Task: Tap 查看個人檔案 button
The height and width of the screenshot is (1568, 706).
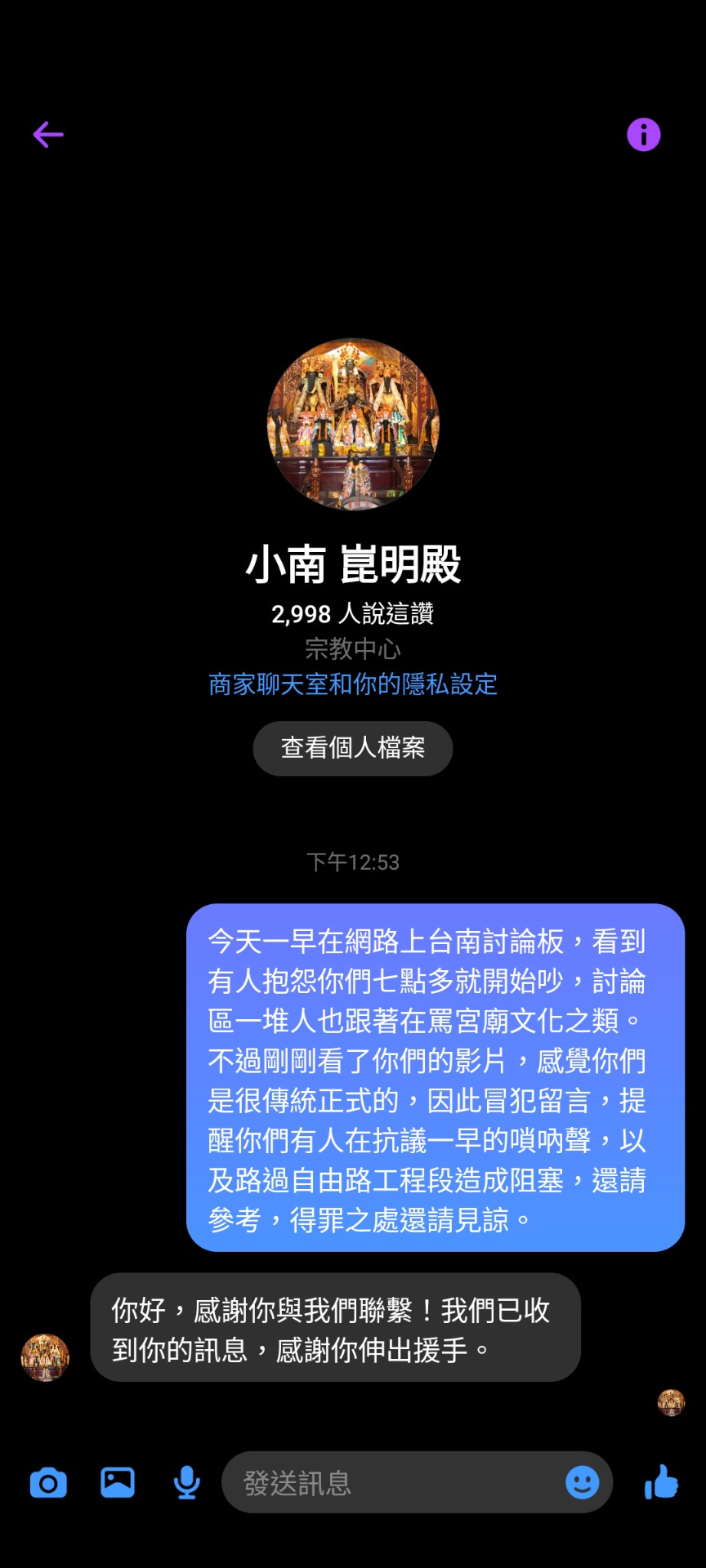Action: pyautogui.click(x=353, y=748)
